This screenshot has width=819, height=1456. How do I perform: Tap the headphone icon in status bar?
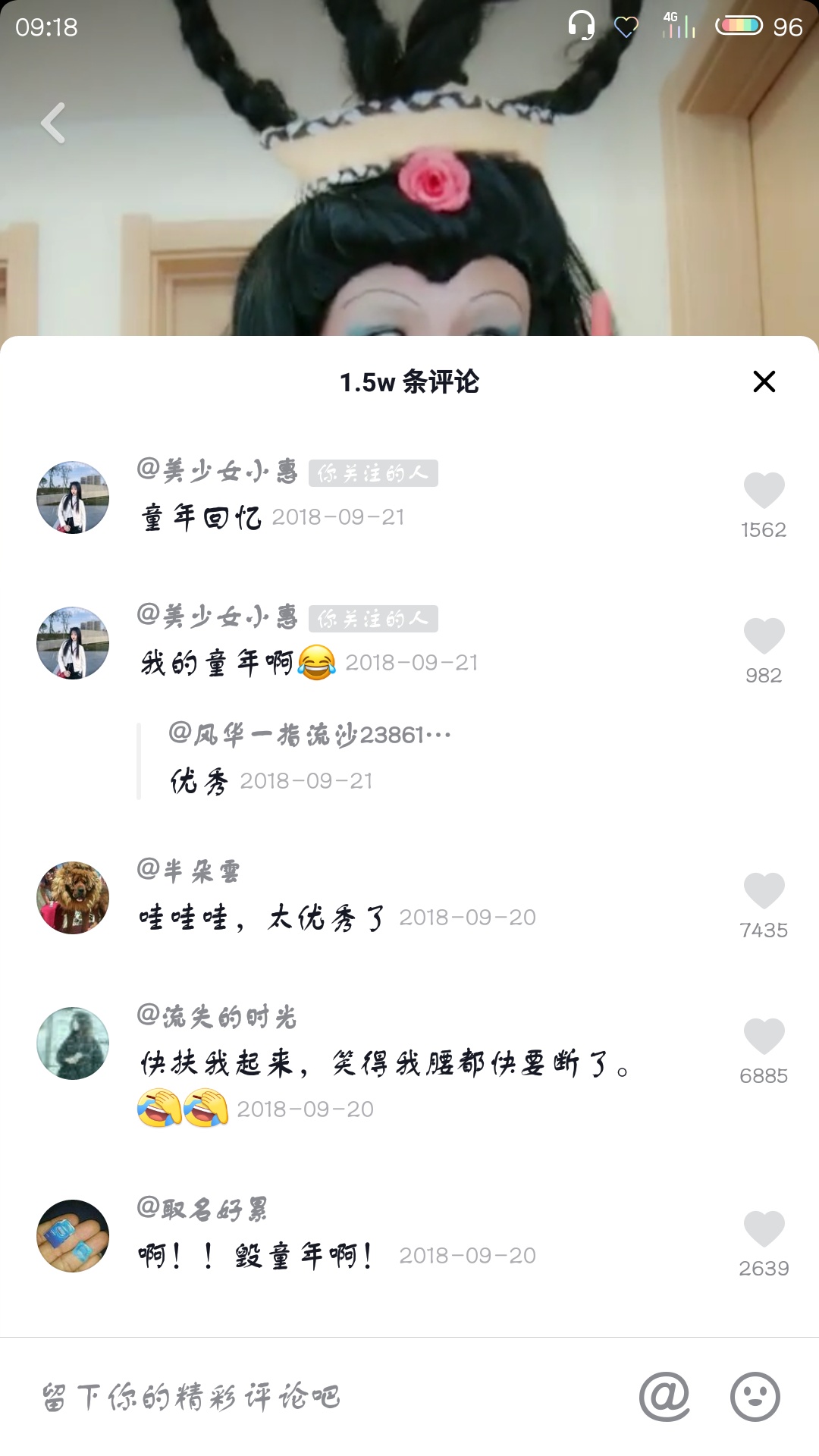pos(581,25)
